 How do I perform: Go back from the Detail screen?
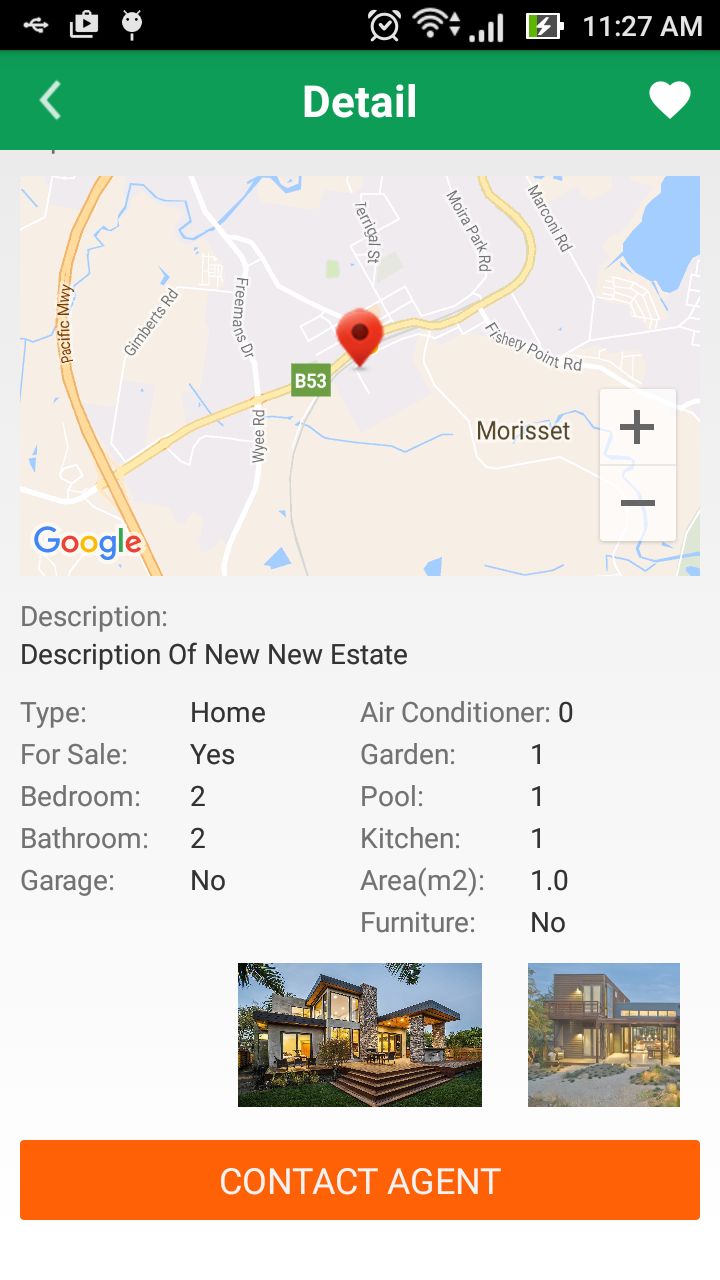pos(50,101)
